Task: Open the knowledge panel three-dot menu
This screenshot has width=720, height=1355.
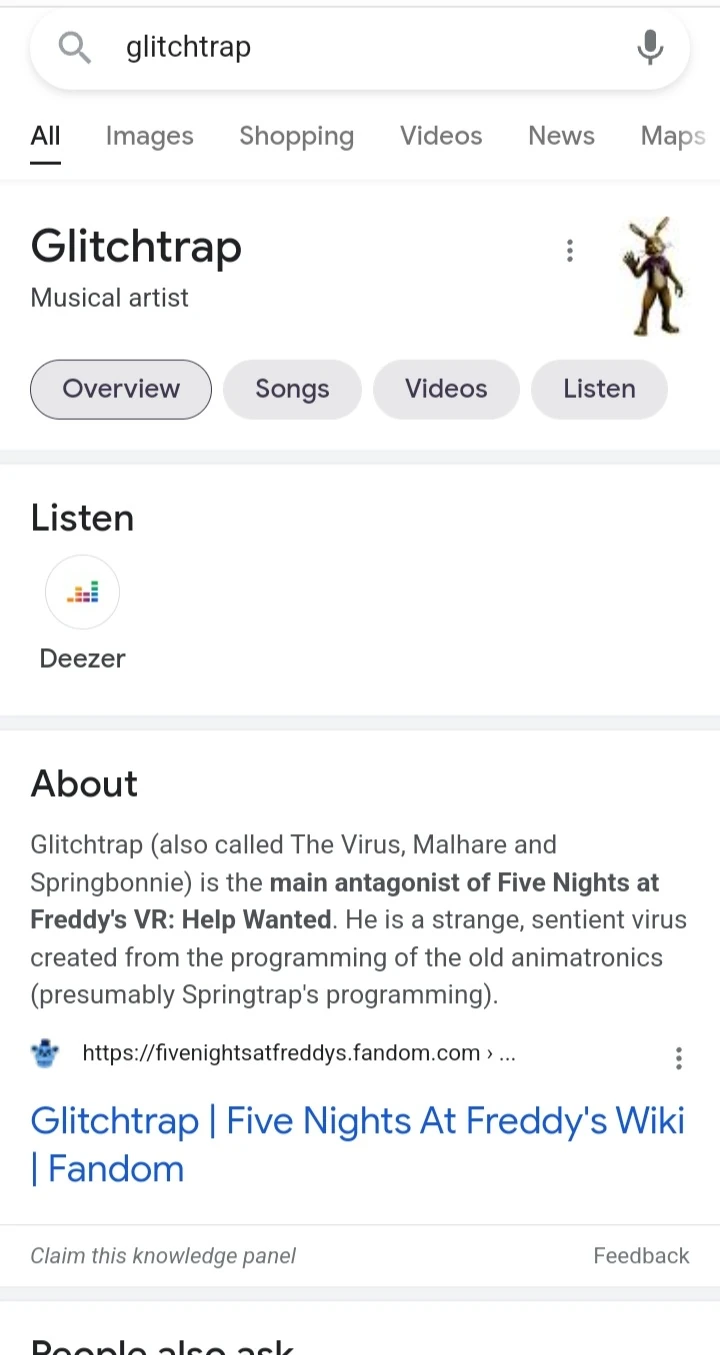Action: tap(569, 250)
